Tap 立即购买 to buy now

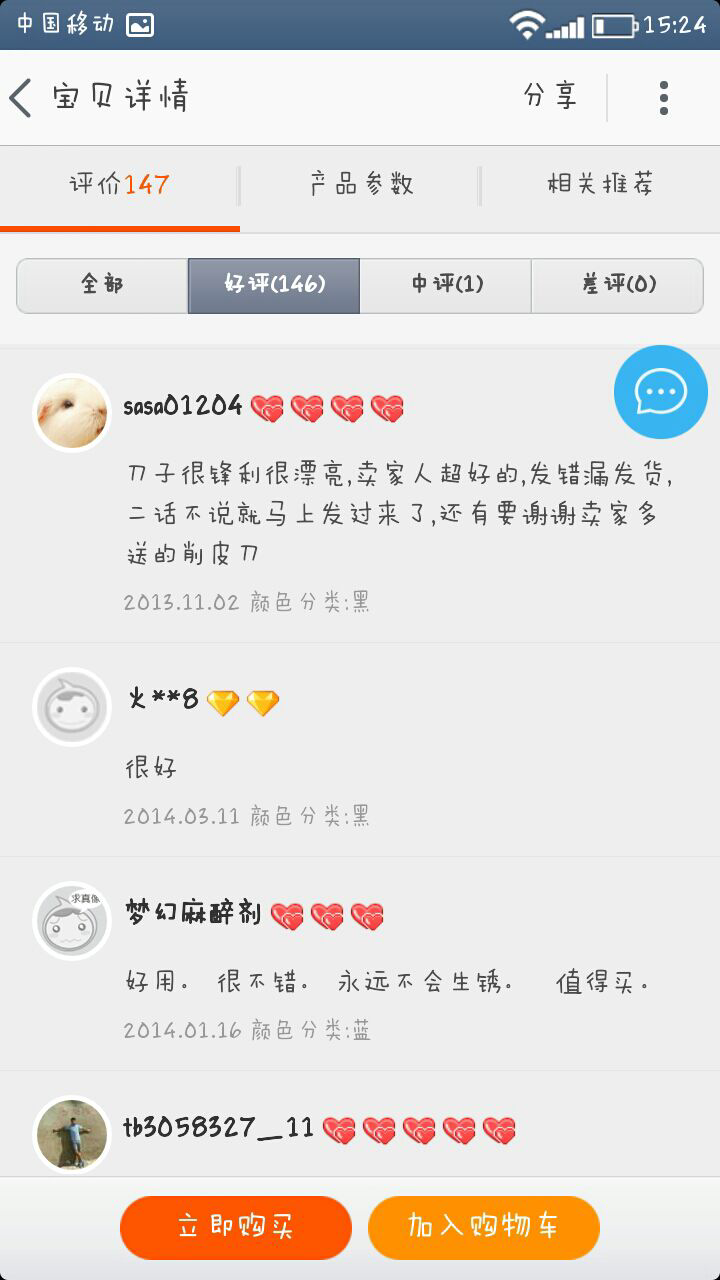(x=236, y=1227)
